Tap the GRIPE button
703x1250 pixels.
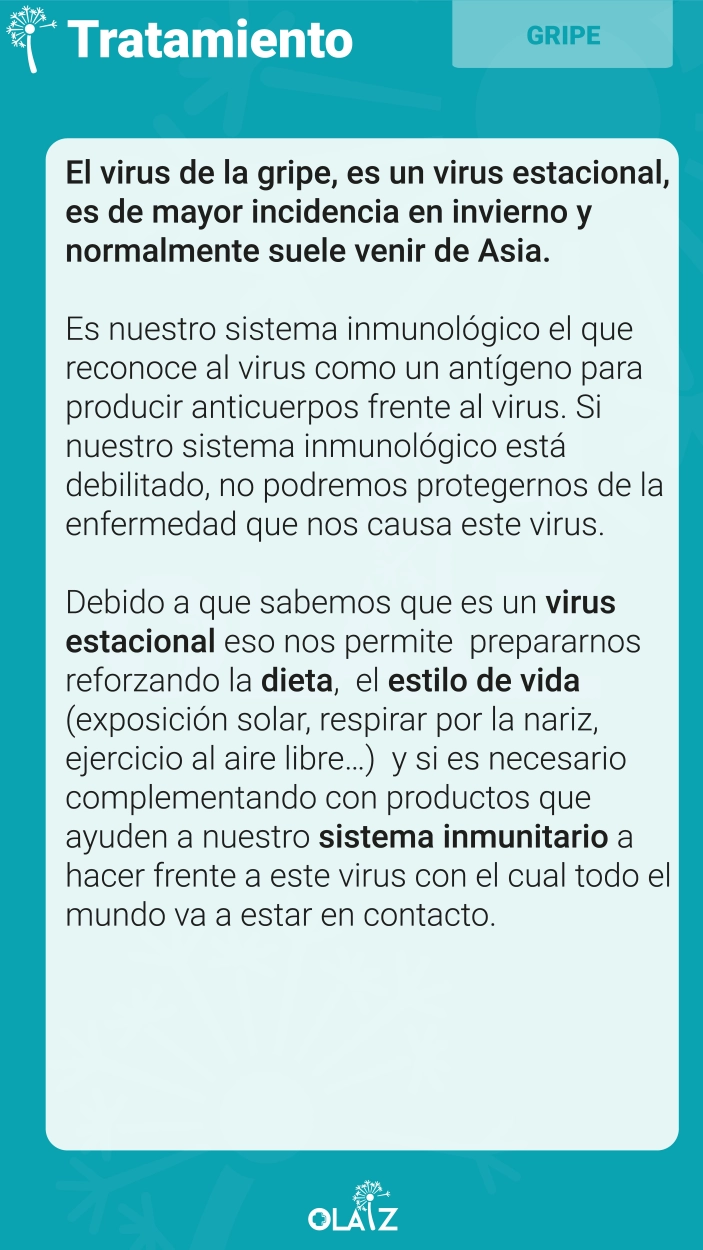562,35
